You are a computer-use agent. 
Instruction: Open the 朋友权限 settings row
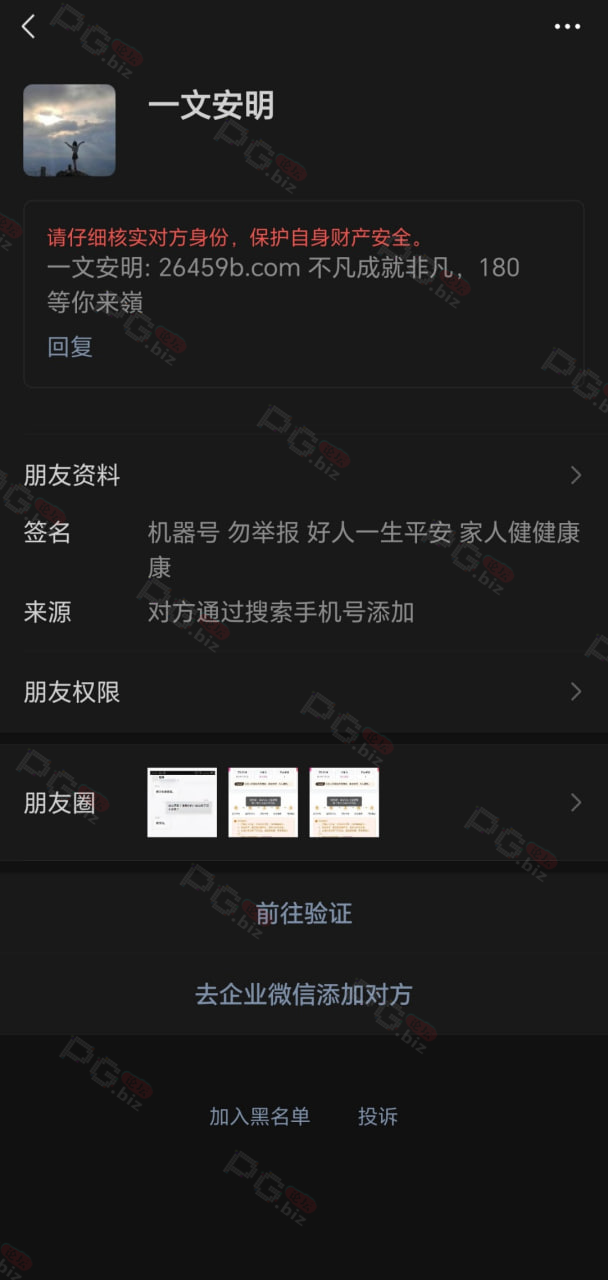tap(304, 691)
